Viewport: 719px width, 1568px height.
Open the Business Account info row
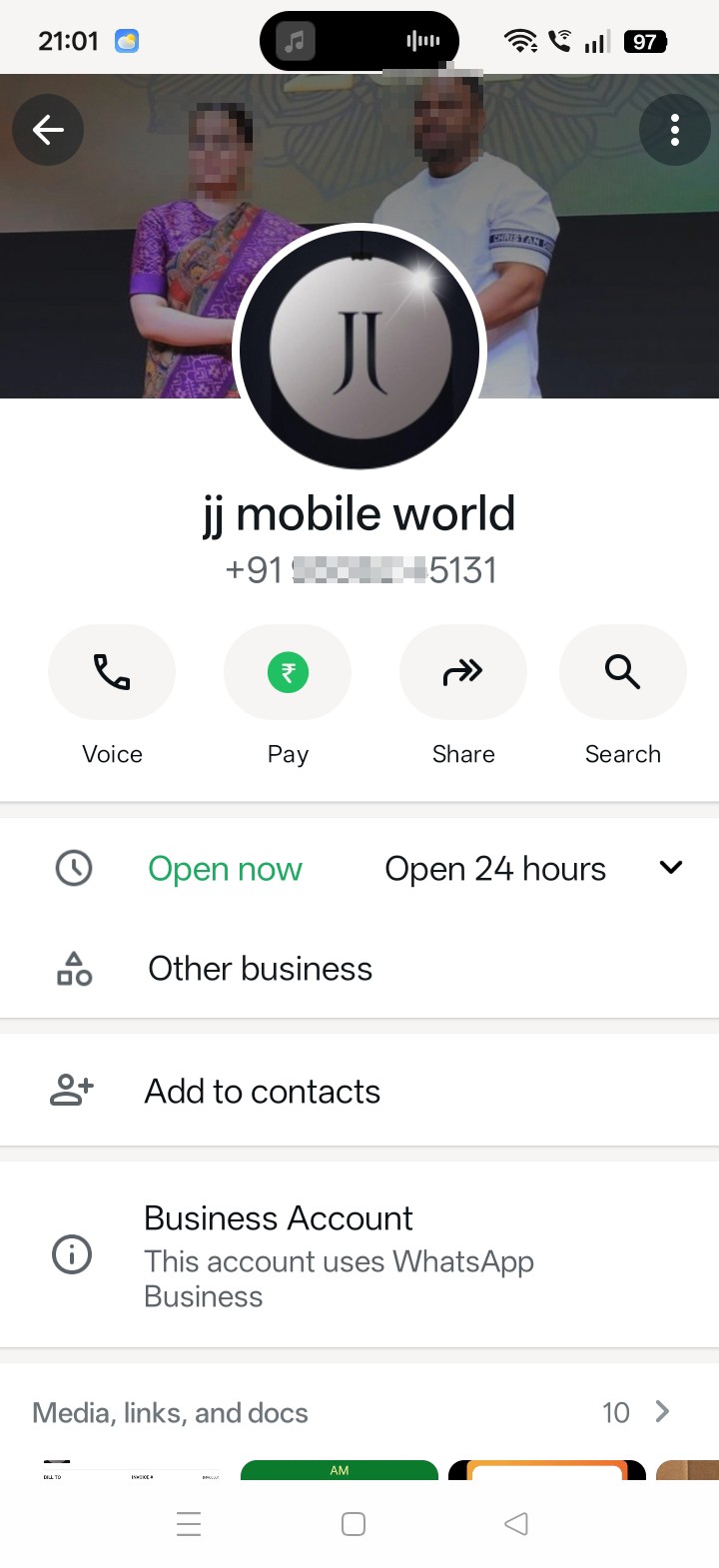pos(359,1254)
